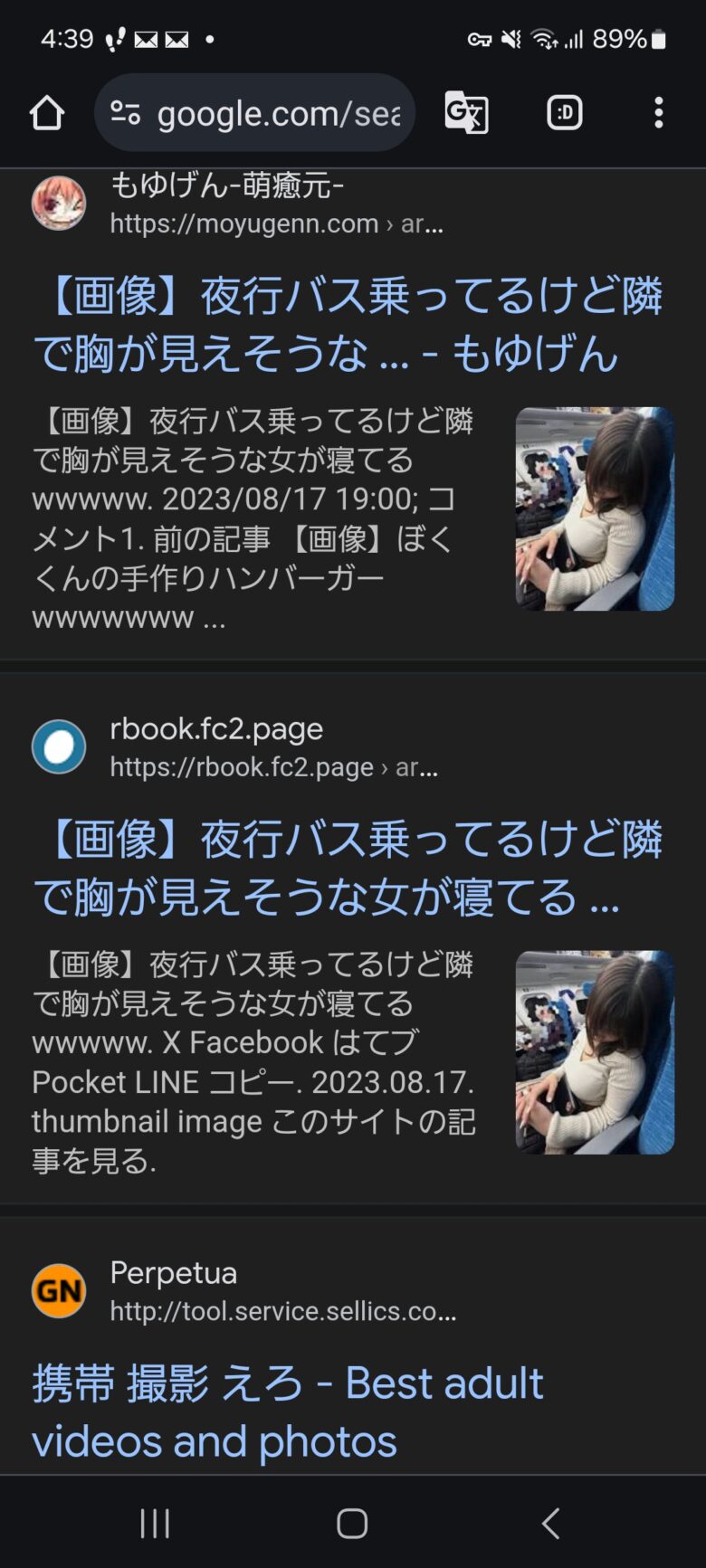Image resolution: width=706 pixels, height=1568 pixels.
Task: Open the thumbnail of the rbook.fc2.page result
Action: [595, 1052]
